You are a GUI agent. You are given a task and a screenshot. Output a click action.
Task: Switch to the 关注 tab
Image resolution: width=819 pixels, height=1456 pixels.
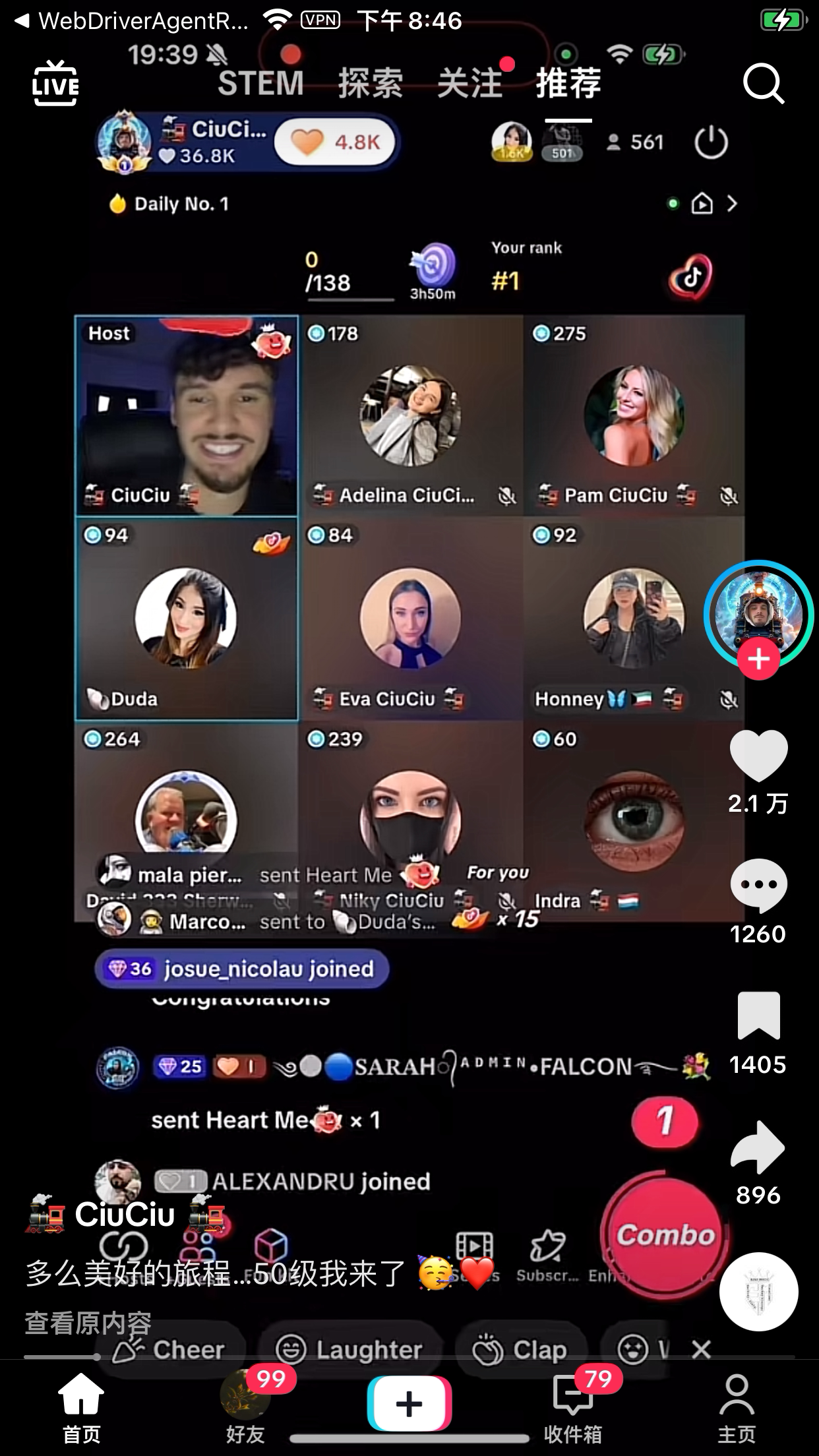coord(470,84)
